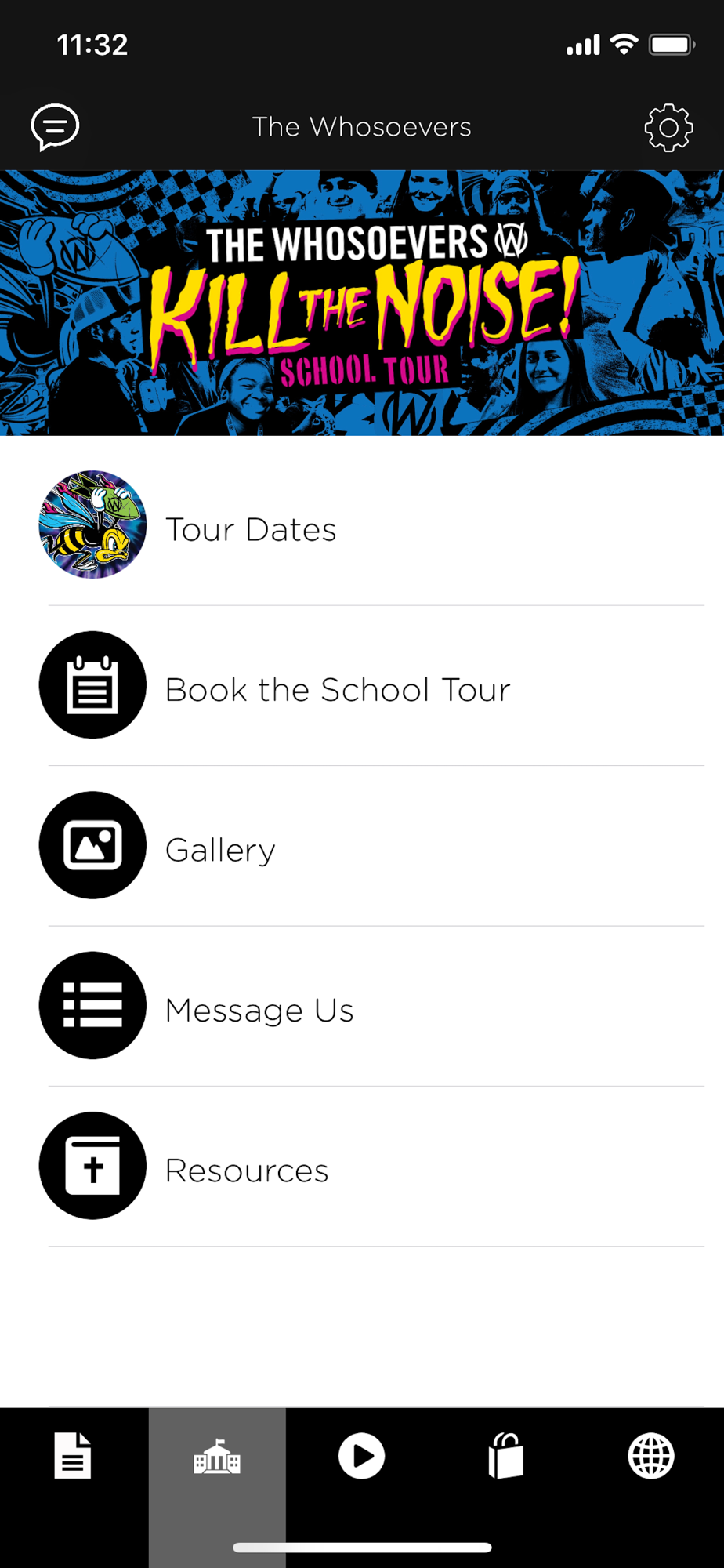Select Book the School Tour
Image resolution: width=724 pixels, height=1568 pixels.
(337, 690)
